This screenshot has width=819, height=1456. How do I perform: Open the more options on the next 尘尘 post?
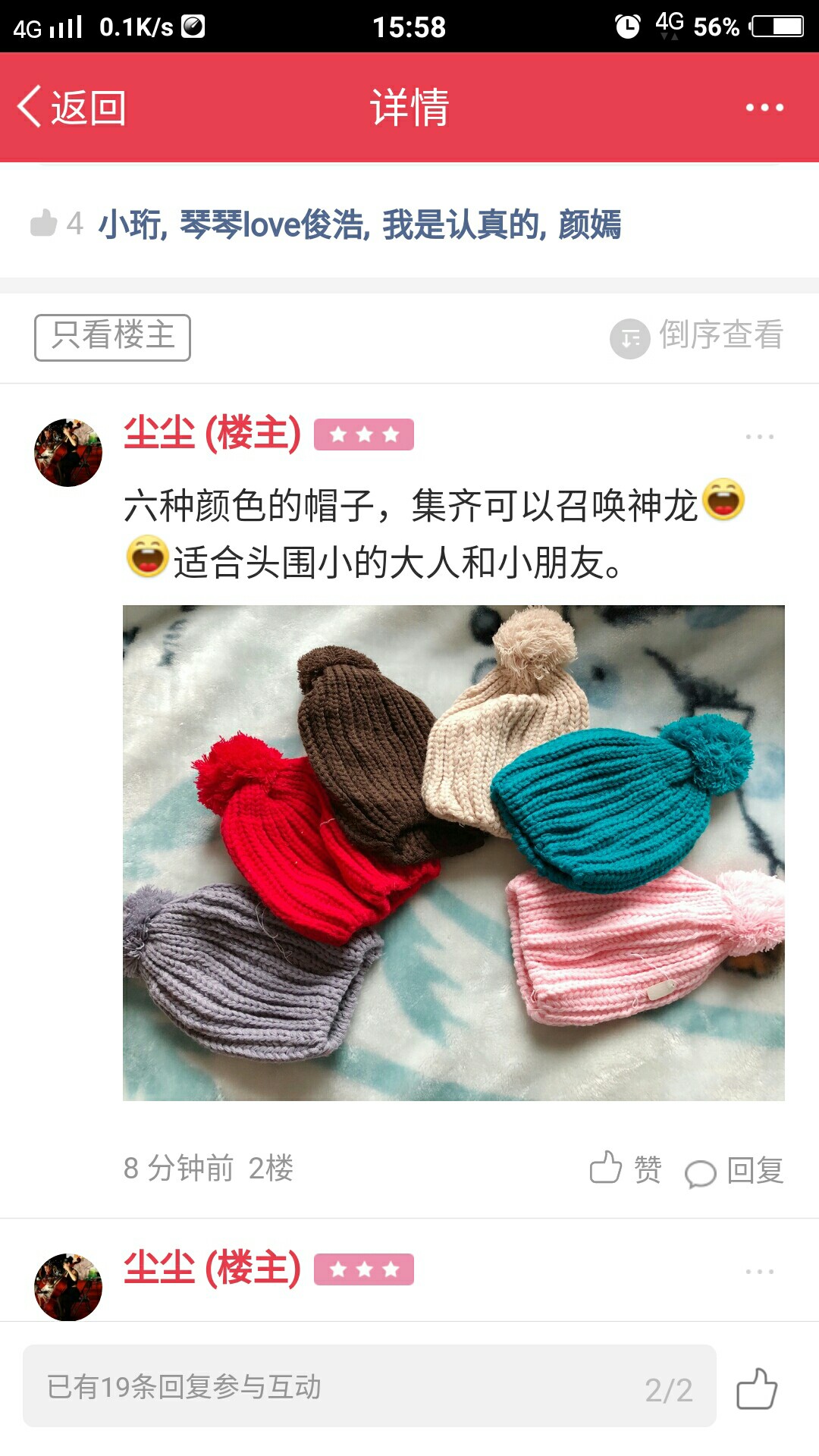pyautogui.click(x=759, y=1271)
